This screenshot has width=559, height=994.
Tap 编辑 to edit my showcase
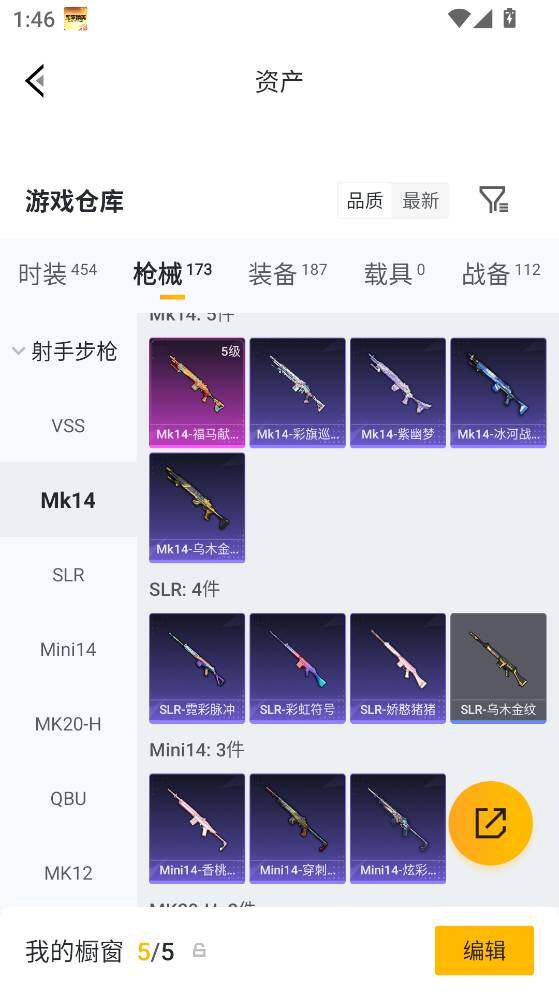coord(484,950)
